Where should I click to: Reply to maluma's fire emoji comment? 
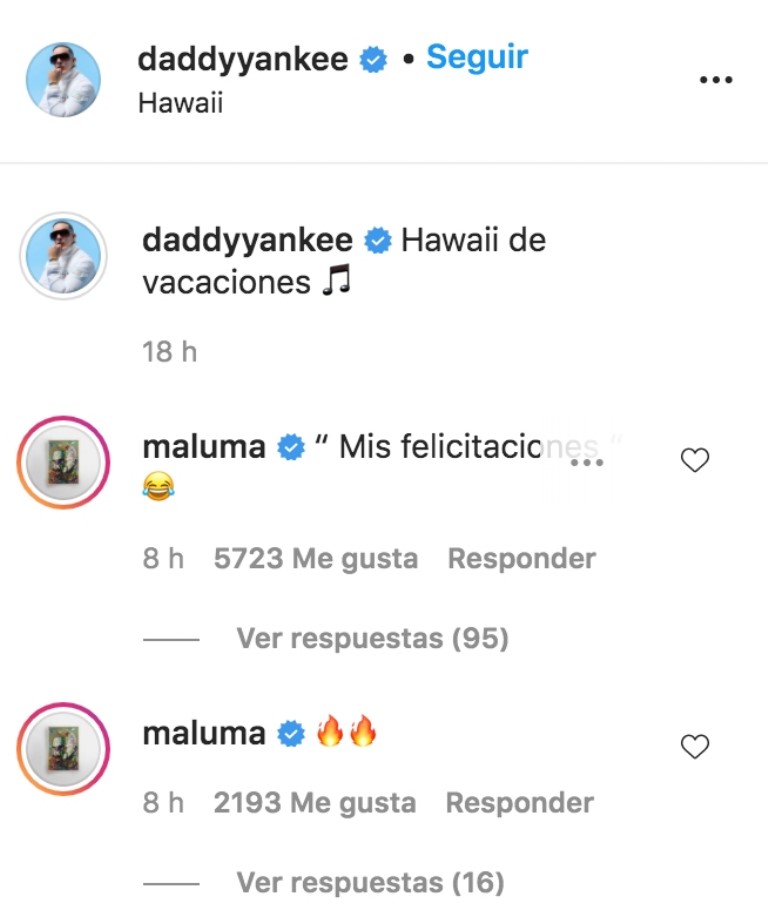519,803
